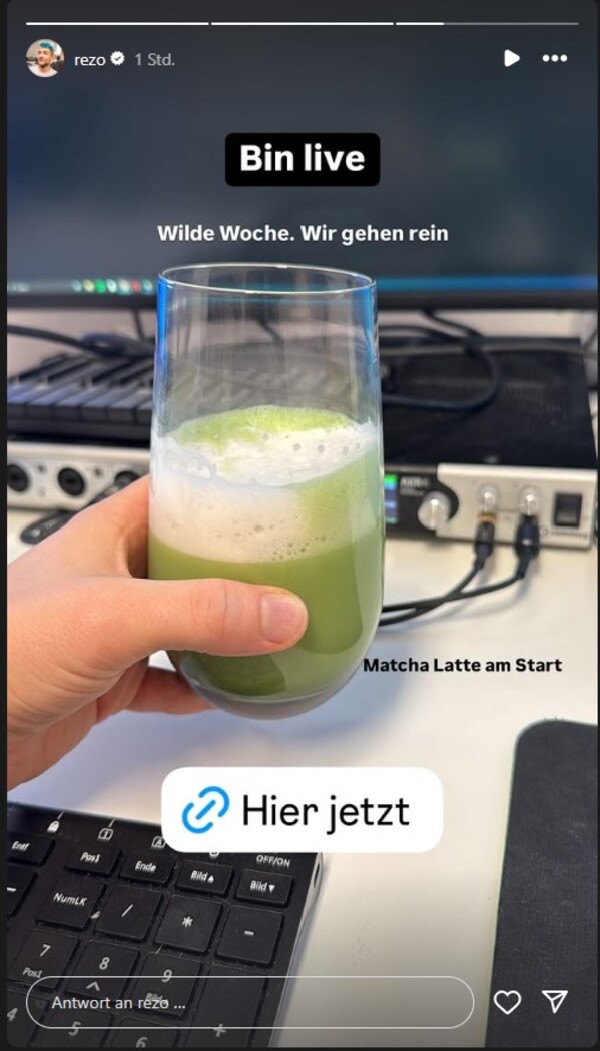
Task: Share the story via paper plane icon
Action: coord(555,1001)
